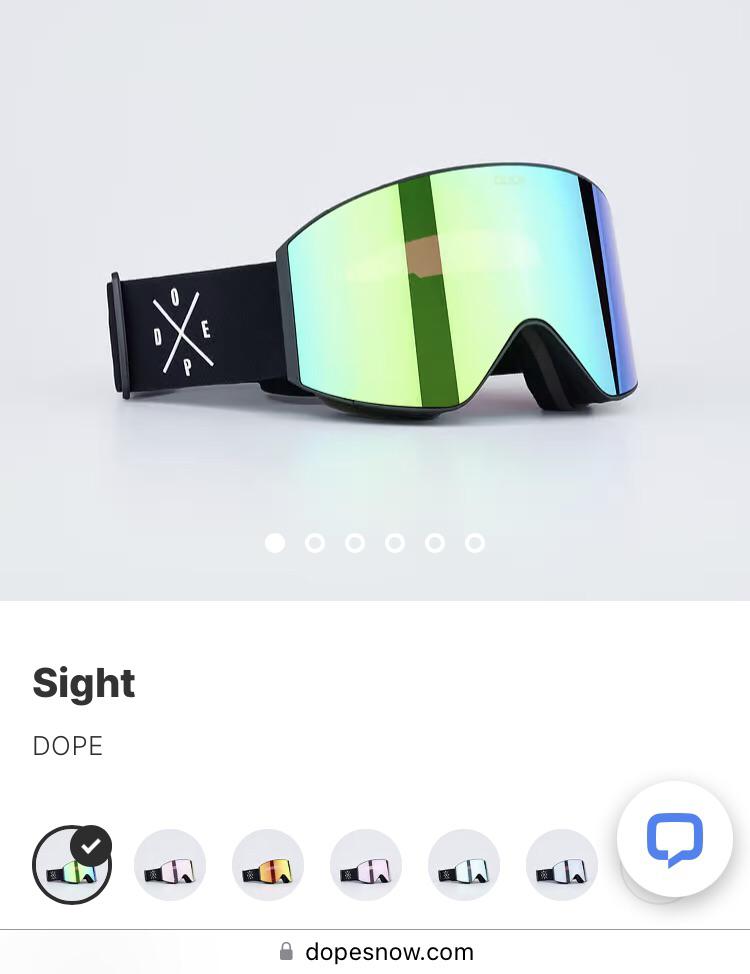Select the lilac lens goggle variant
The image size is (750, 974).
tap(365, 864)
